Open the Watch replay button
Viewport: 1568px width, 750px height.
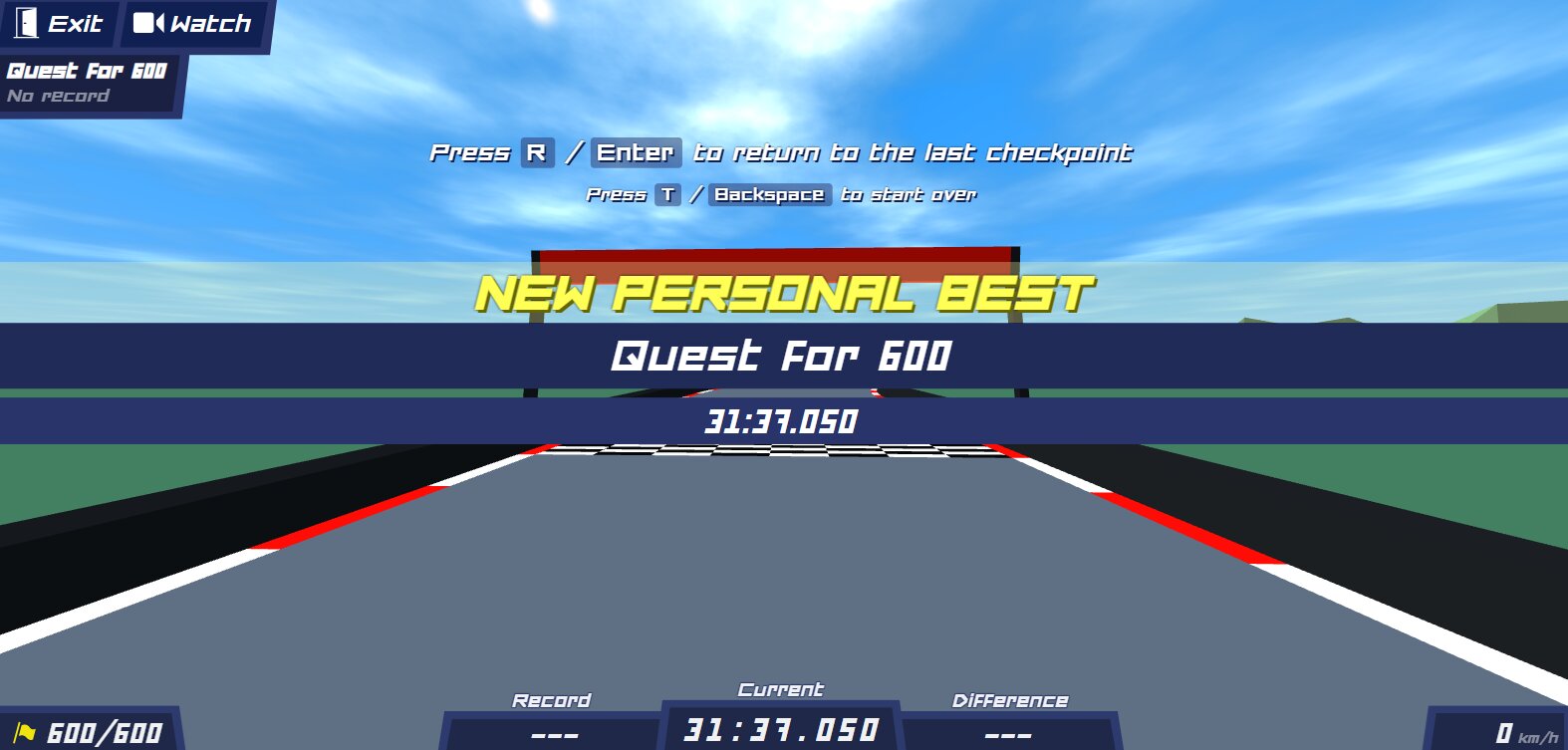tap(193, 23)
